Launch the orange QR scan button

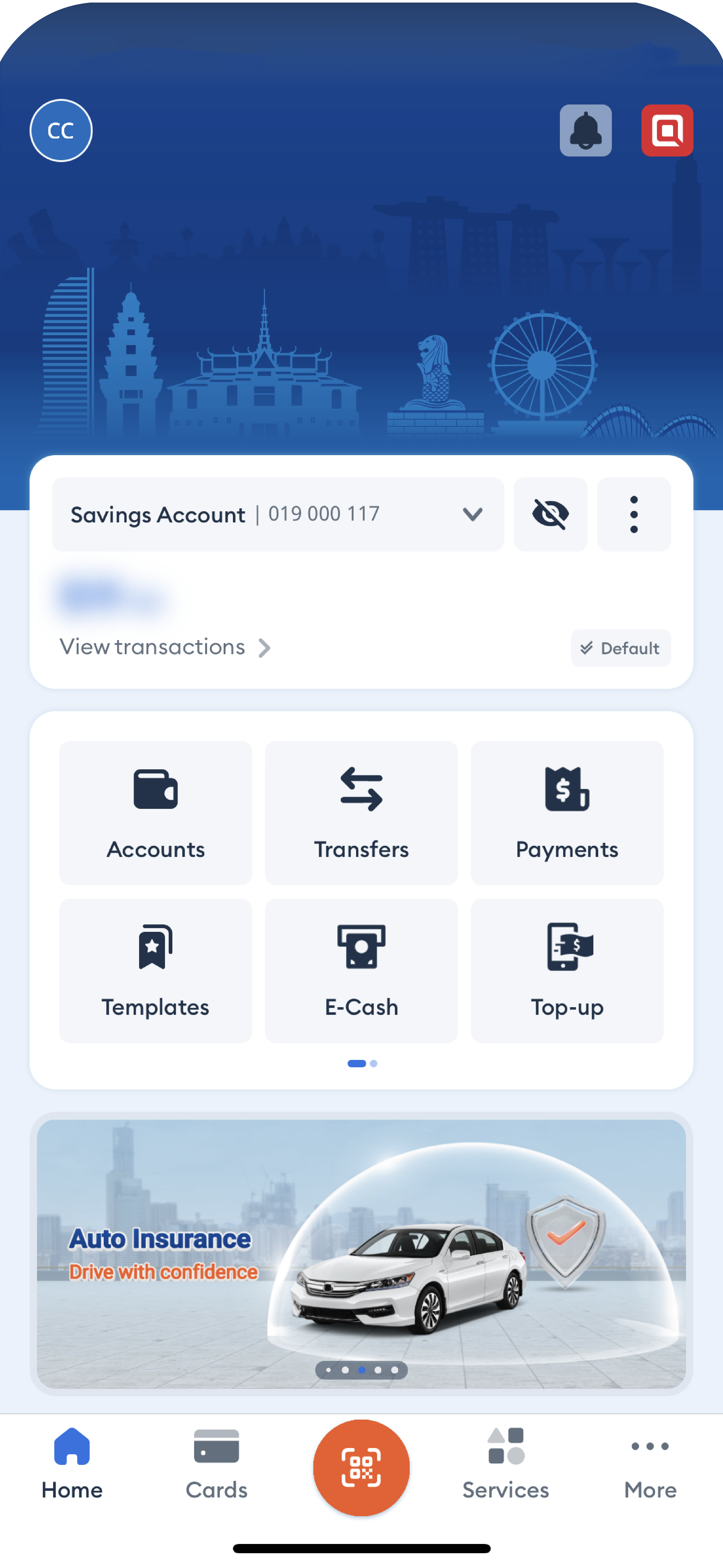(x=361, y=1468)
